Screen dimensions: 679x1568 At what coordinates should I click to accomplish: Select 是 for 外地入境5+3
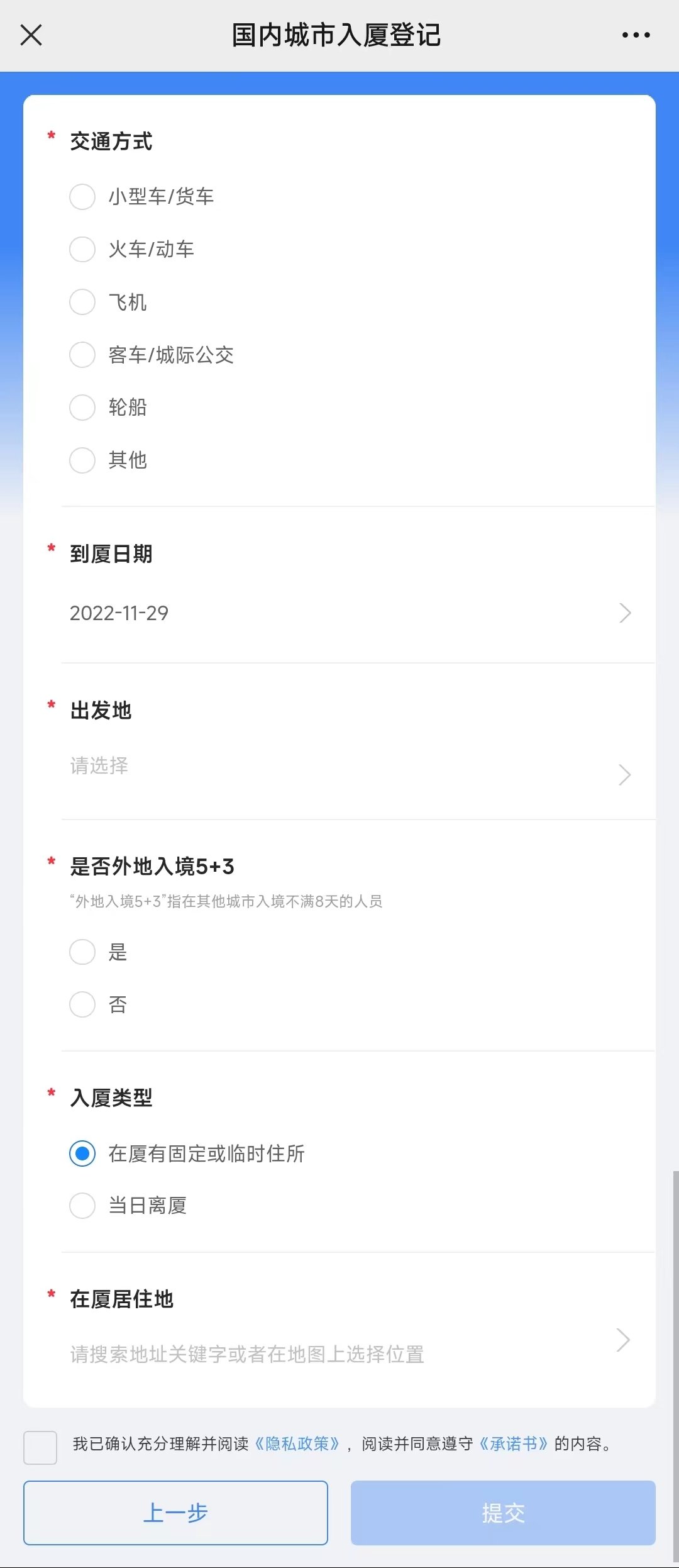pyautogui.click(x=82, y=952)
